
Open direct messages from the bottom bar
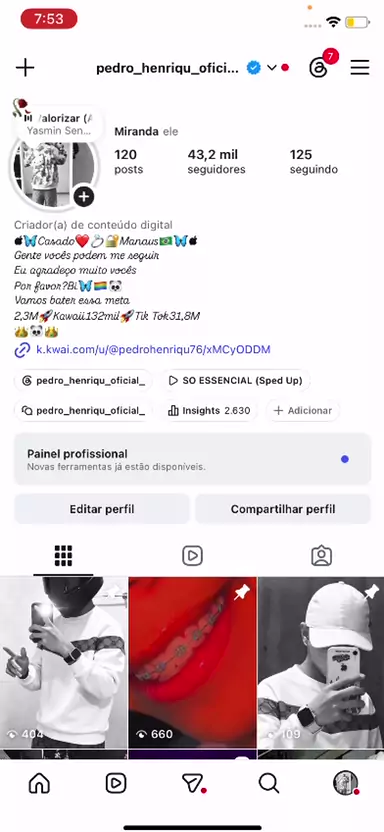(x=192, y=783)
